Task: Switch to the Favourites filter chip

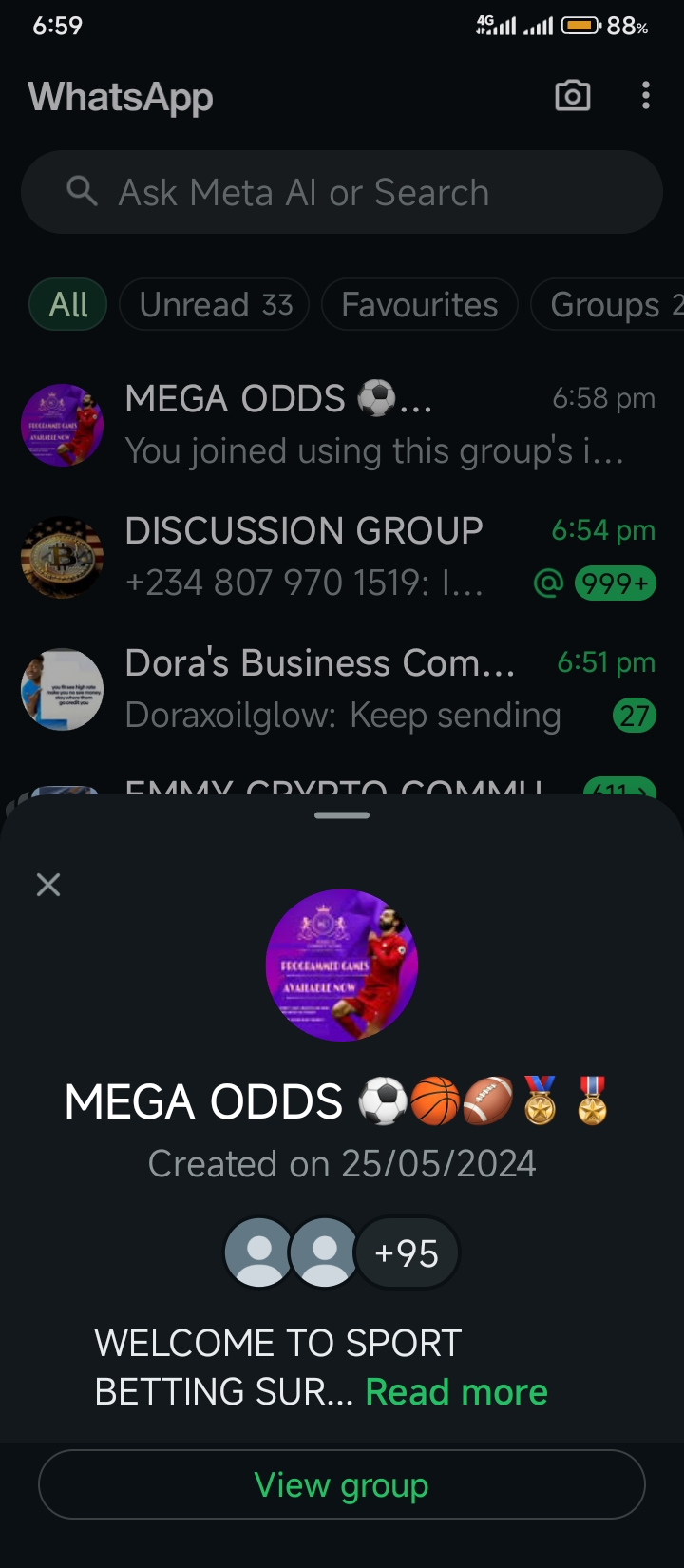Action: tap(419, 305)
